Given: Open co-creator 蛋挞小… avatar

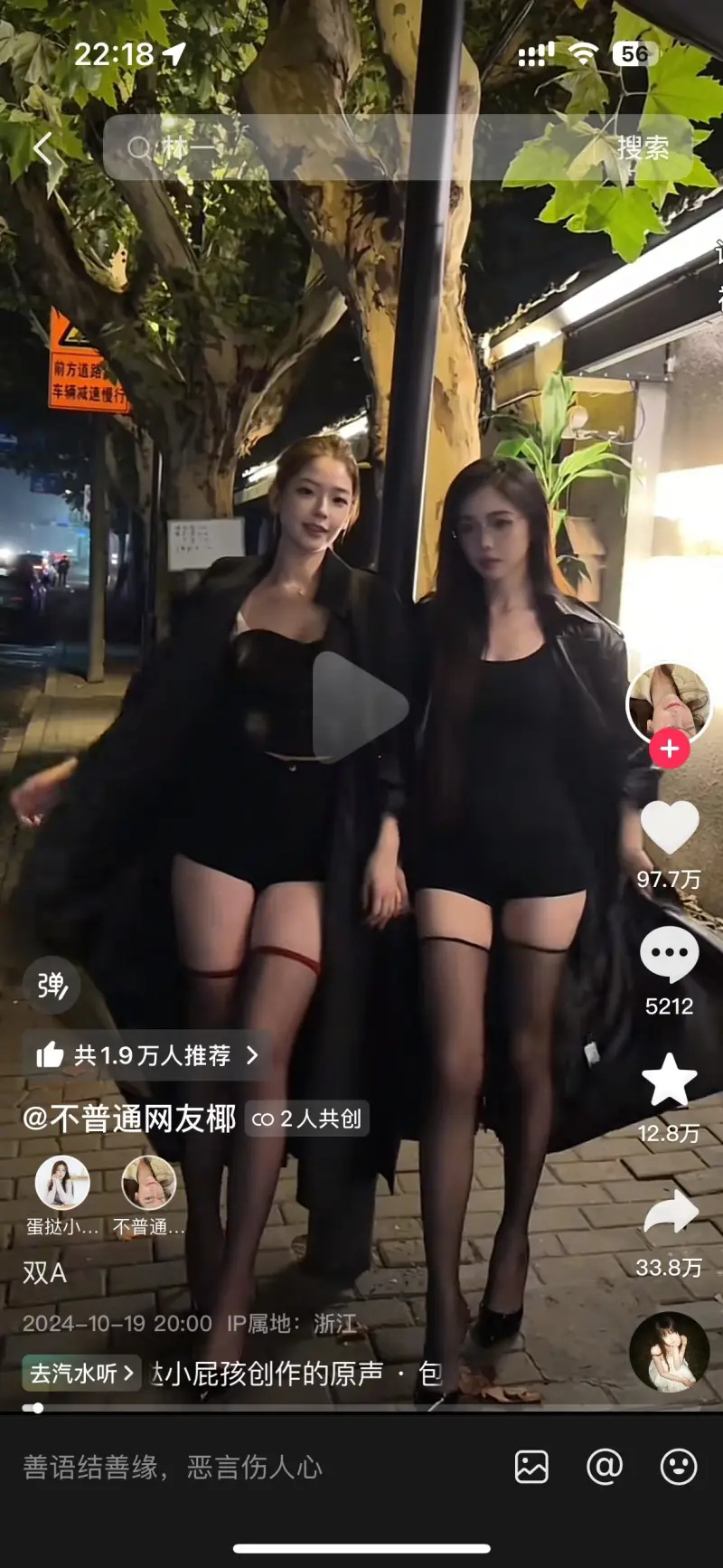Looking at the screenshot, I should pyautogui.click(x=62, y=1183).
